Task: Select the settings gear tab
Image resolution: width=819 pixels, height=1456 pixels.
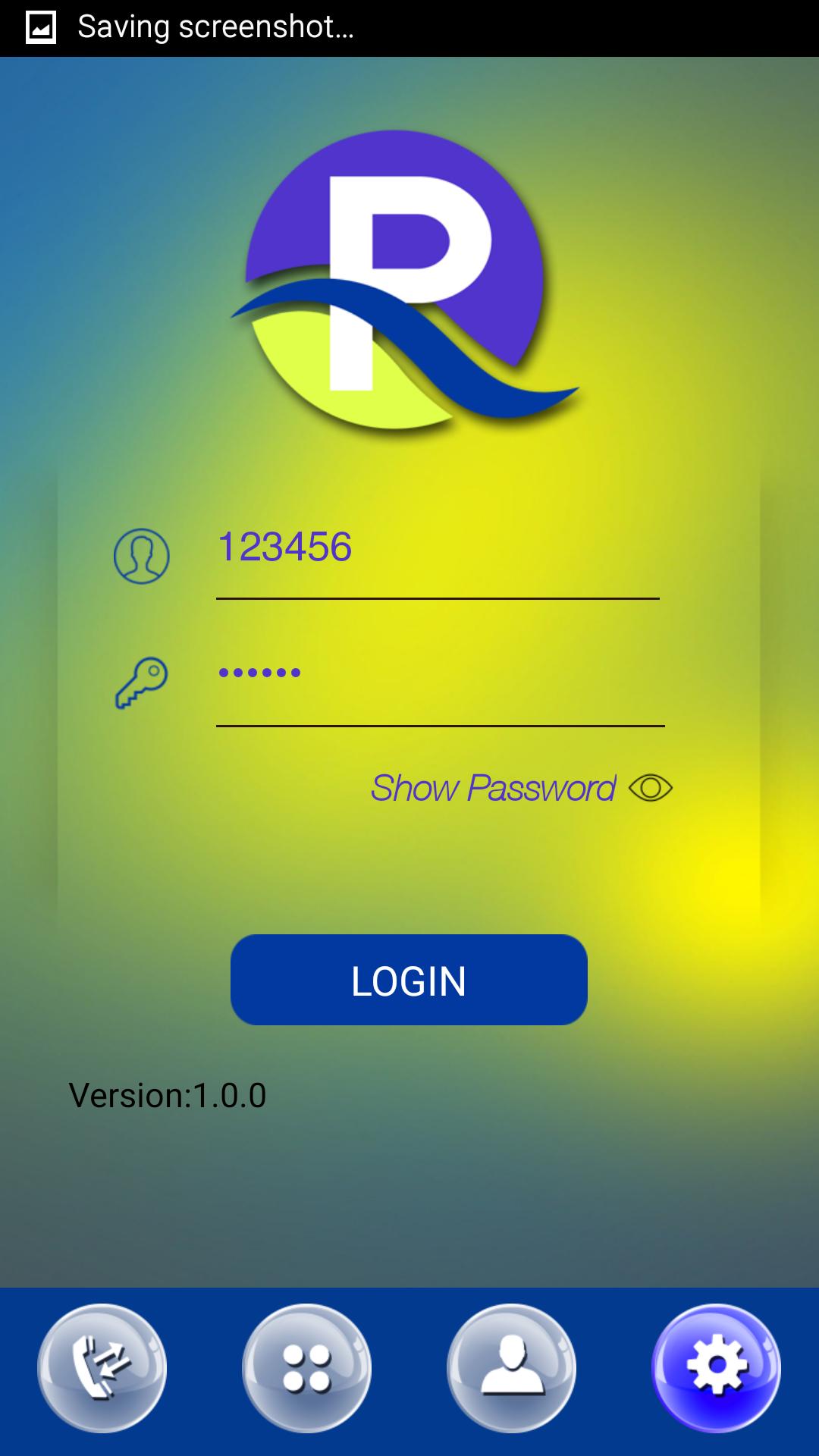Action: [x=717, y=1368]
